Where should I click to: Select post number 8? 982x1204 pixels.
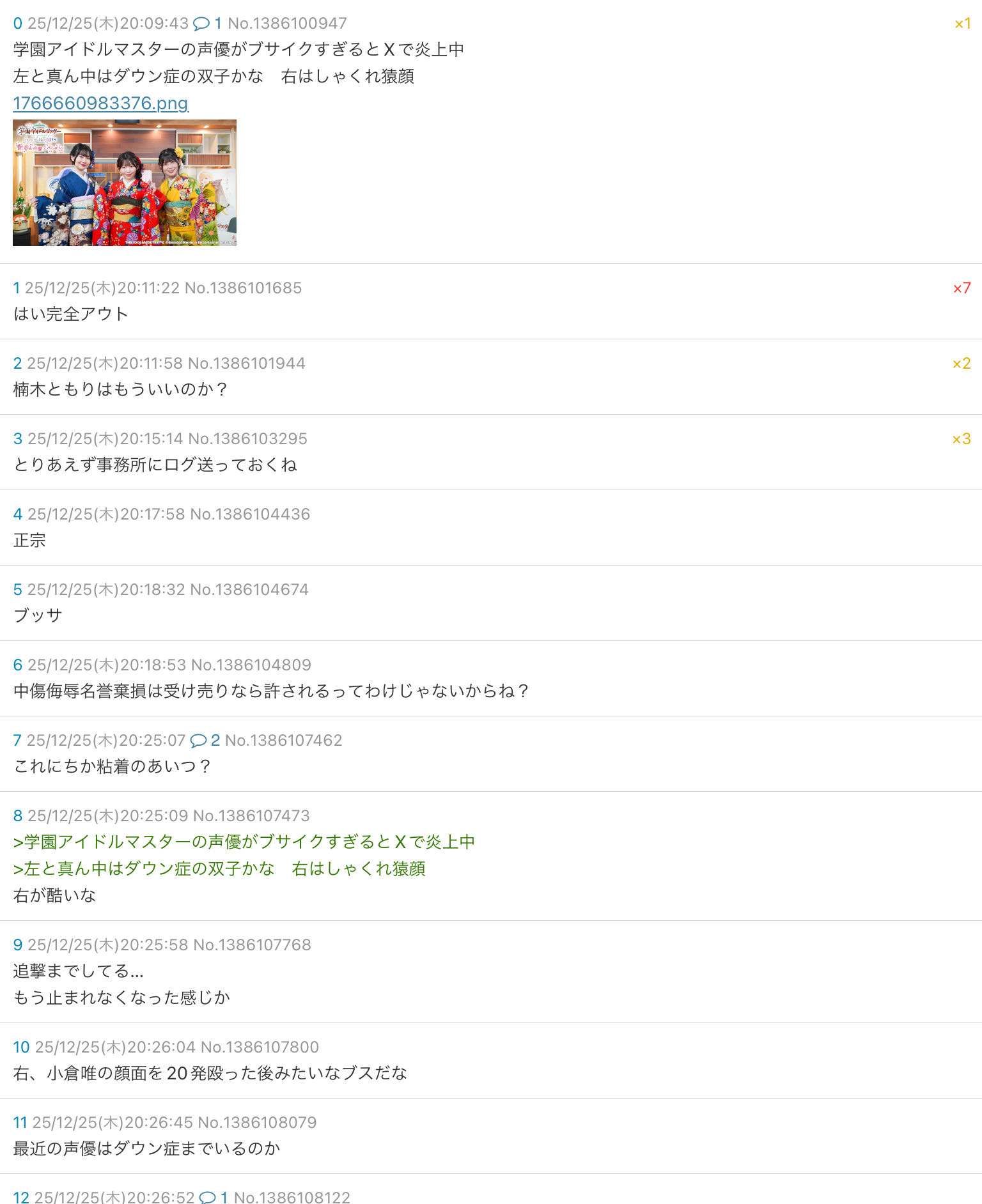pos(18,815)
